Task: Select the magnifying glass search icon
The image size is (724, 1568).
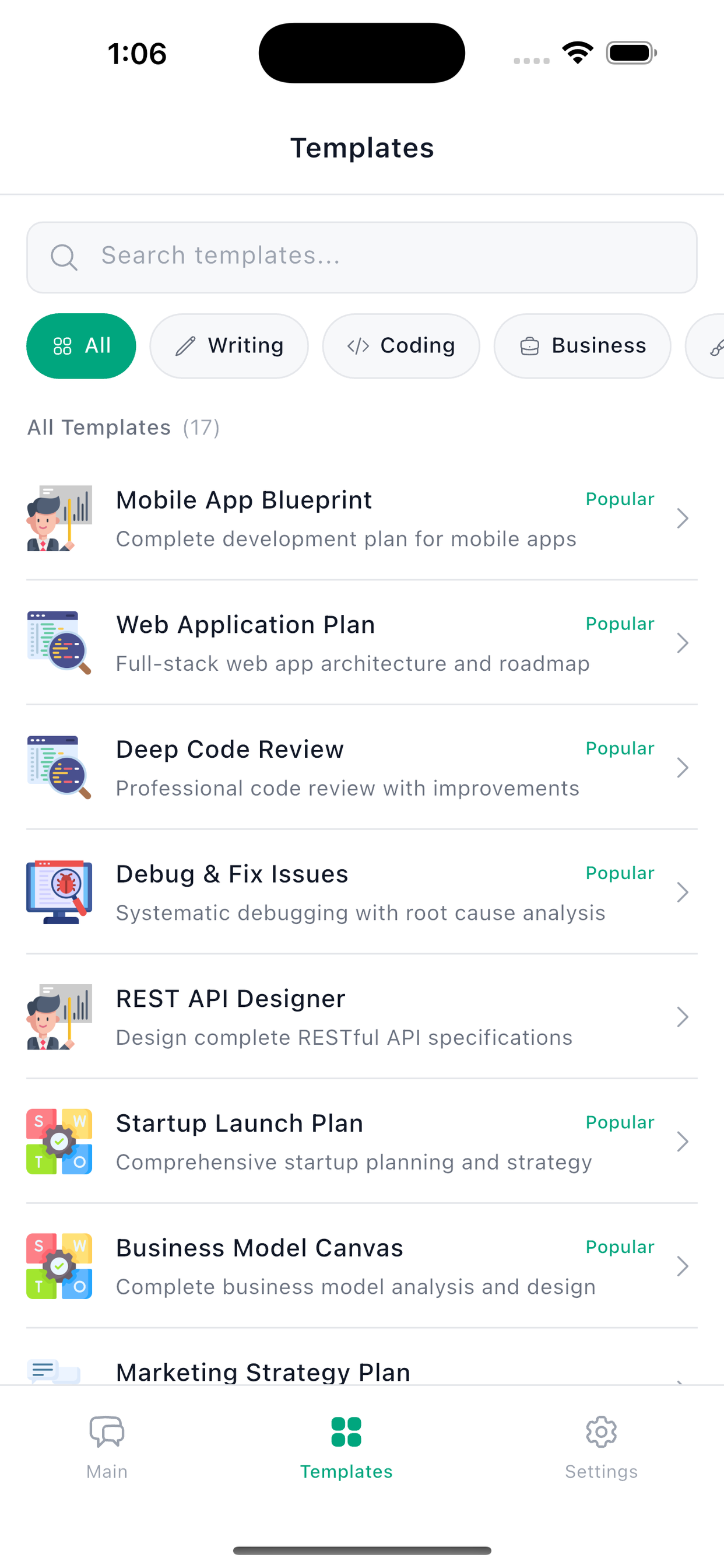Action: point(65,257)
